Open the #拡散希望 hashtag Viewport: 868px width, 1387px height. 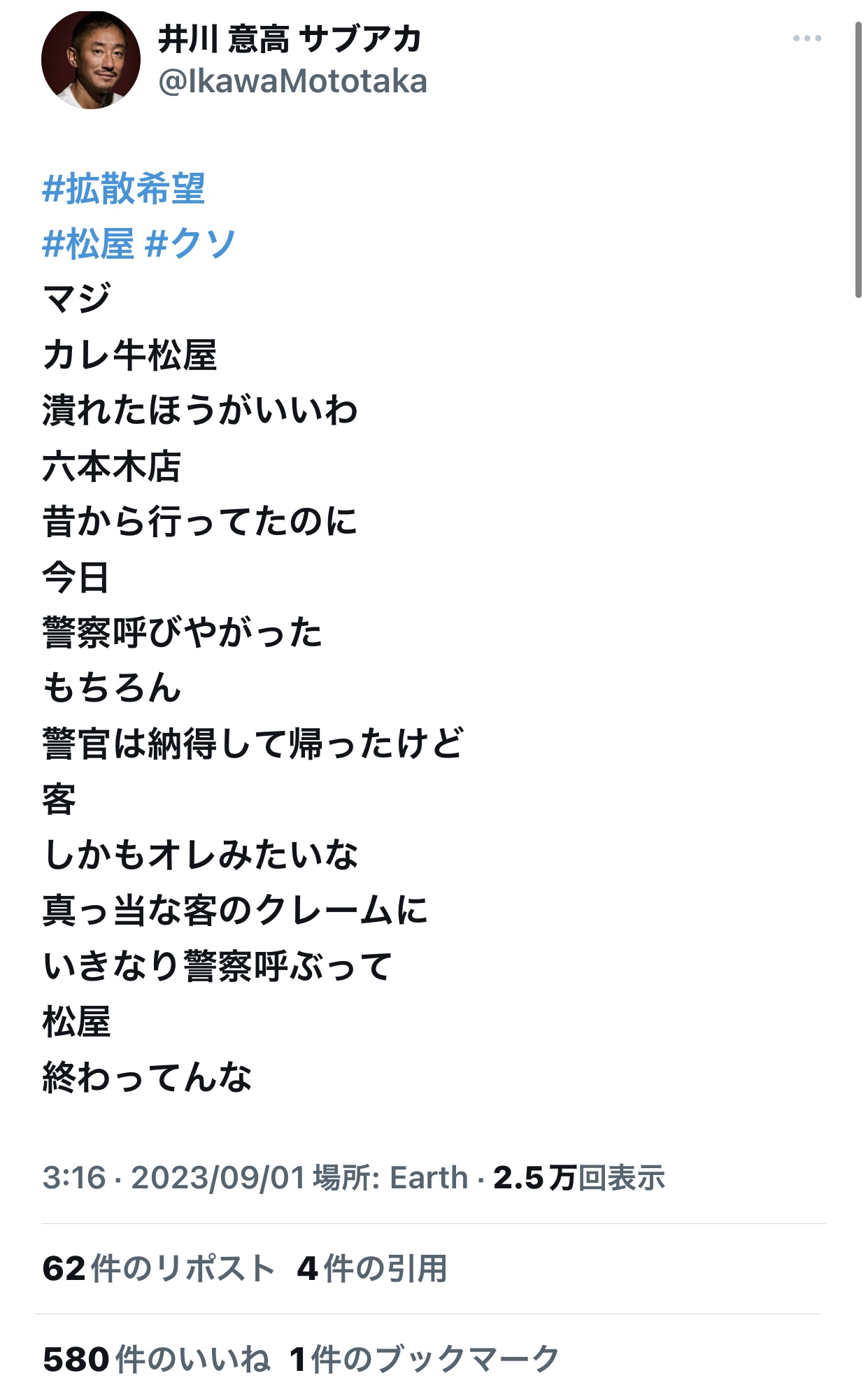[123, 189]
